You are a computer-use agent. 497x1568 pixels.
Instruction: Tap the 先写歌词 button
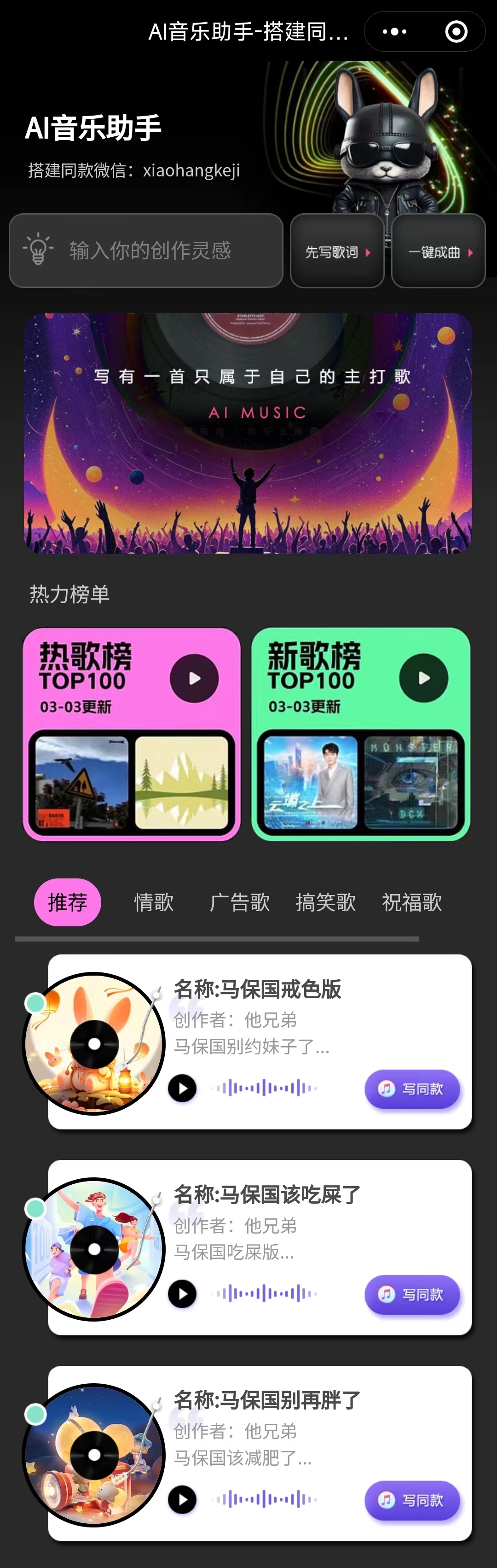(337, 252)
